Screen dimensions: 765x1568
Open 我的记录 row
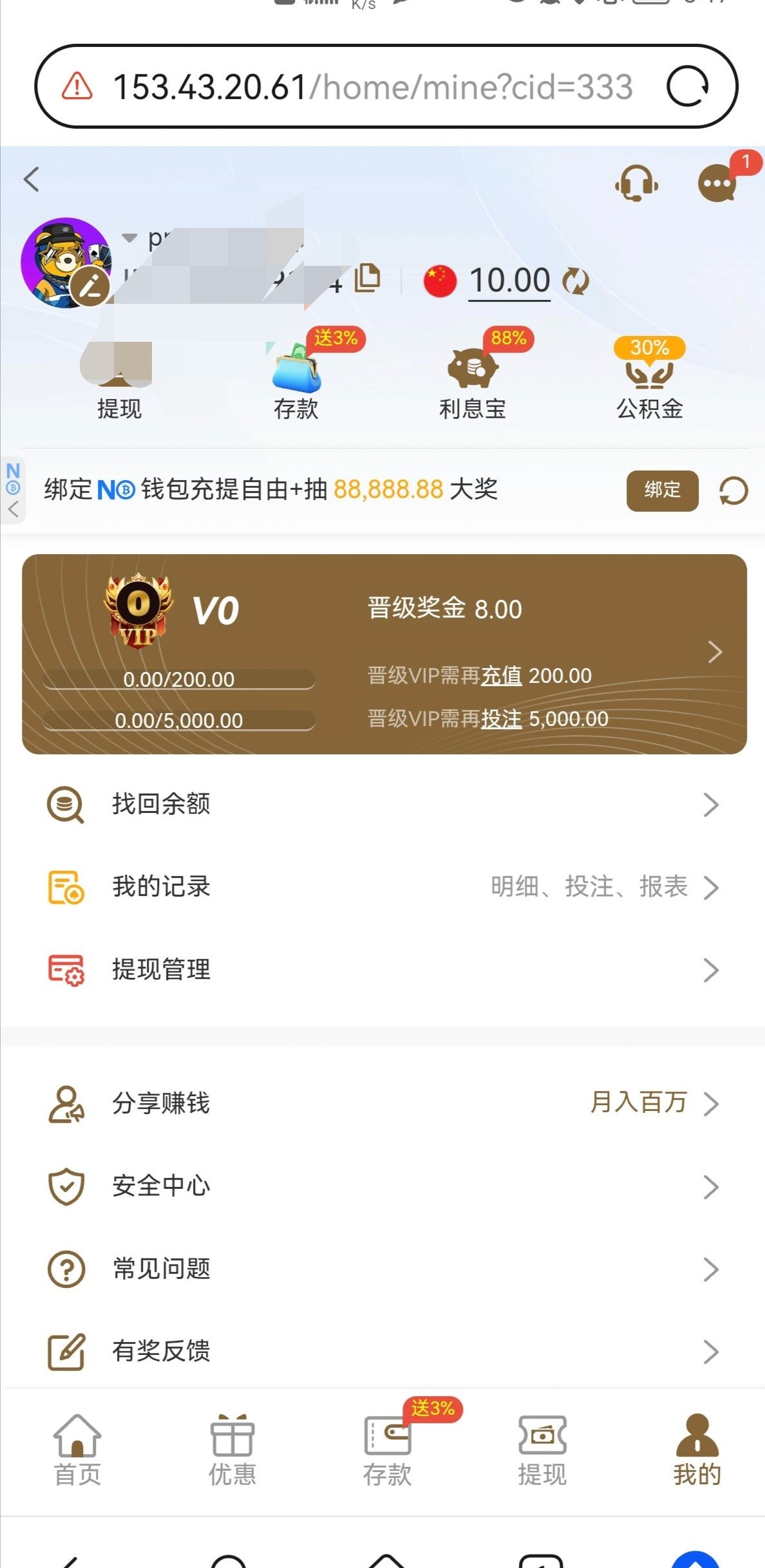[x=382, y=887]
